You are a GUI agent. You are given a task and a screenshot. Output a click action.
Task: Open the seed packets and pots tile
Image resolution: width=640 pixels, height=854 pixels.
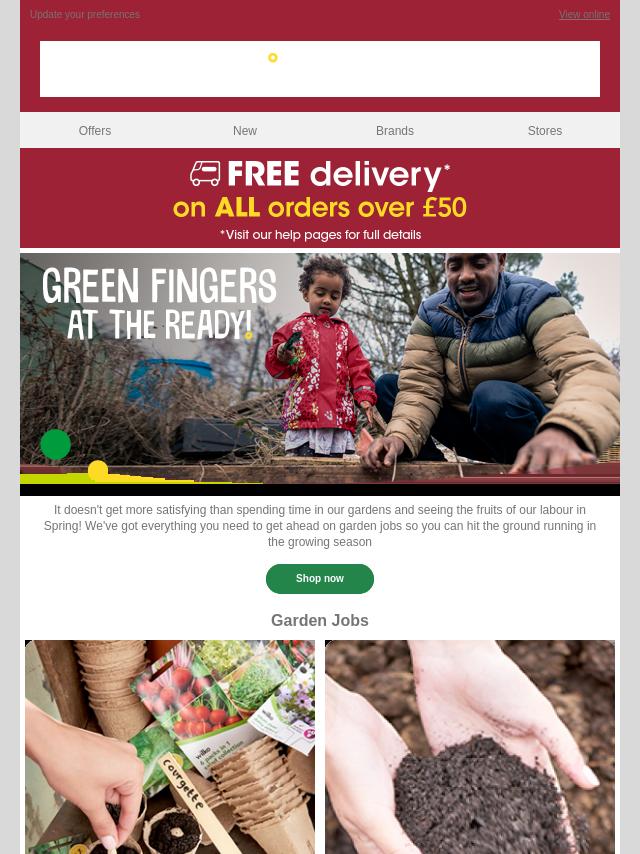pyautogui.click(x=170, y=746)
